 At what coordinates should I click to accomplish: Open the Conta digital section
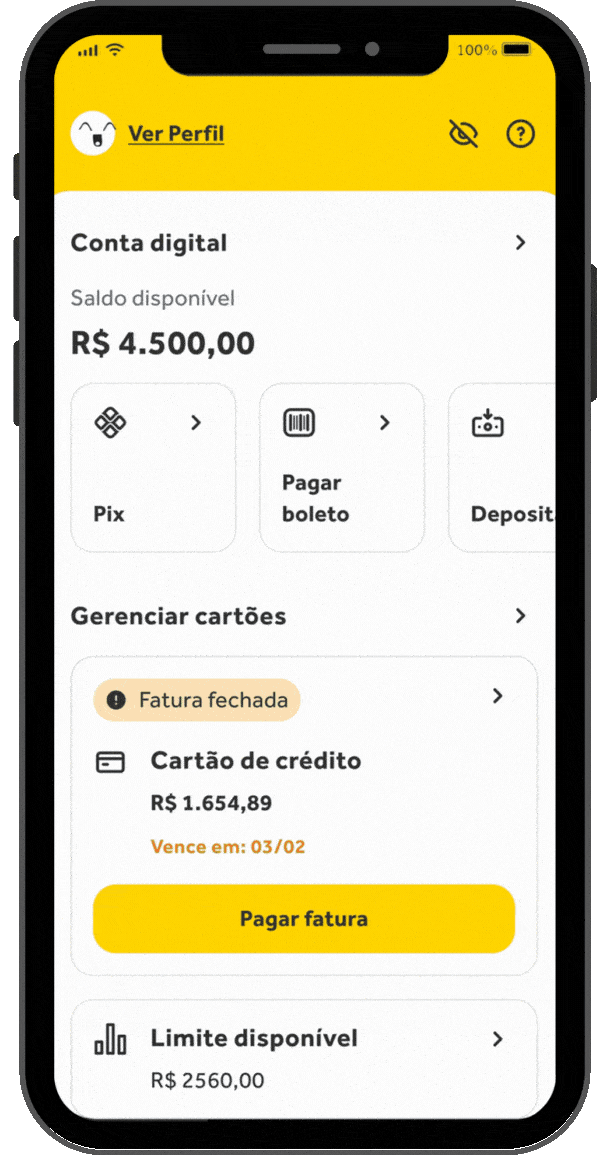tap(304, 243)
